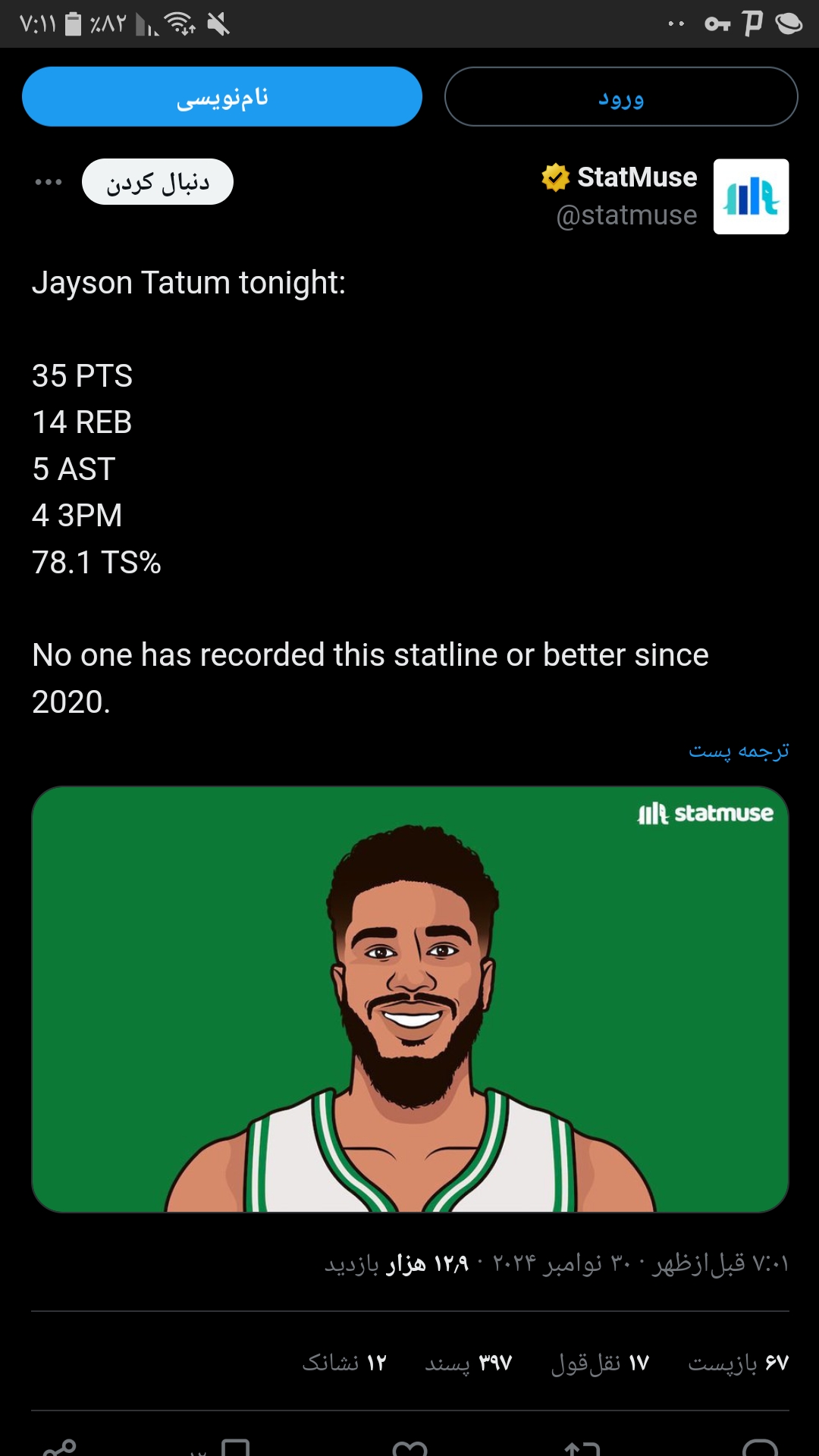The image size is (819, 1456).
Task: View the 17 نقل‌قول quotes list
Action: (600, 1363)
